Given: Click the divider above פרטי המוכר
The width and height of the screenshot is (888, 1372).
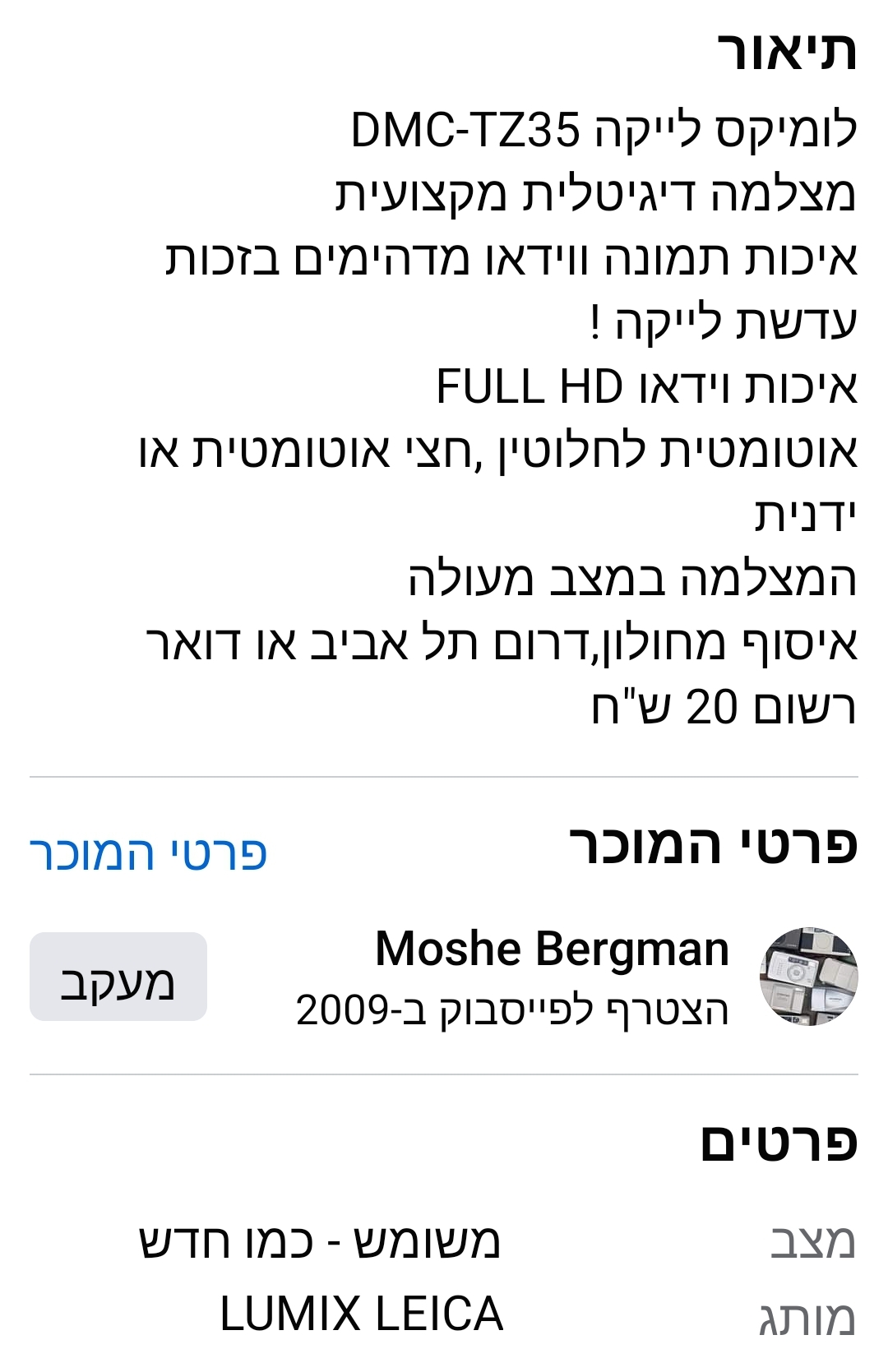Looking at the screenshot, I should [x=444, y=773].
